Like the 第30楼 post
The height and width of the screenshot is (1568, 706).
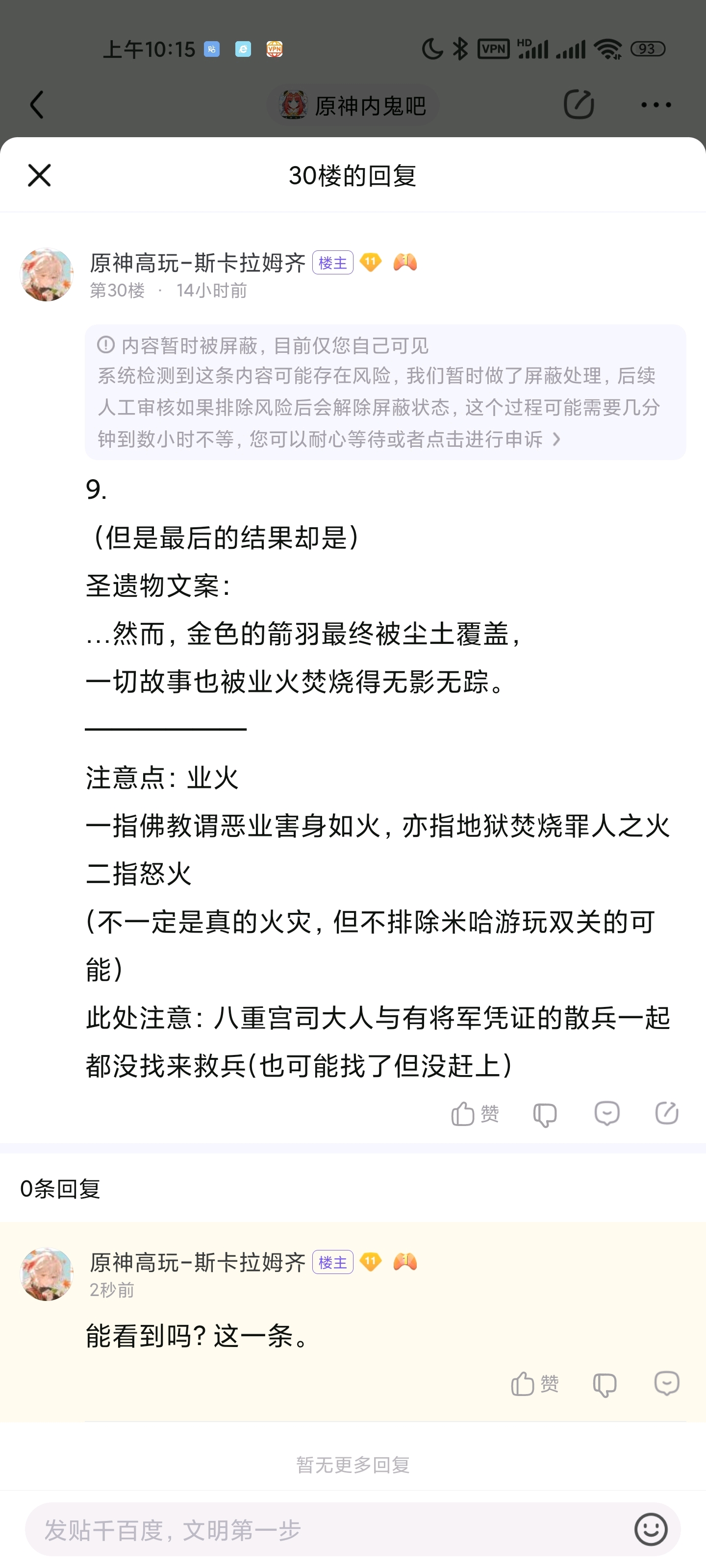point(475,1114)
